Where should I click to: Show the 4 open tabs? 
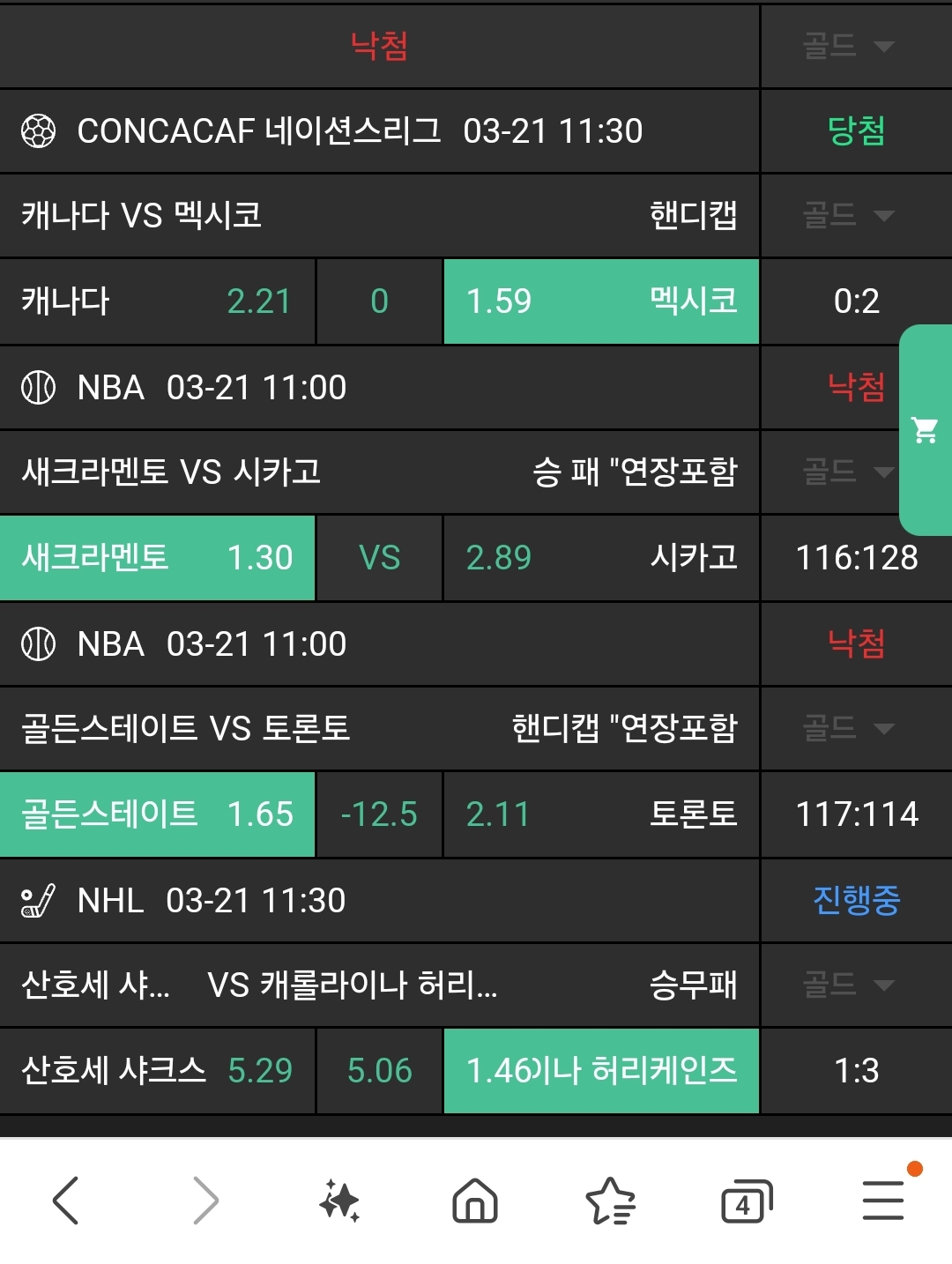(746, 1201)
